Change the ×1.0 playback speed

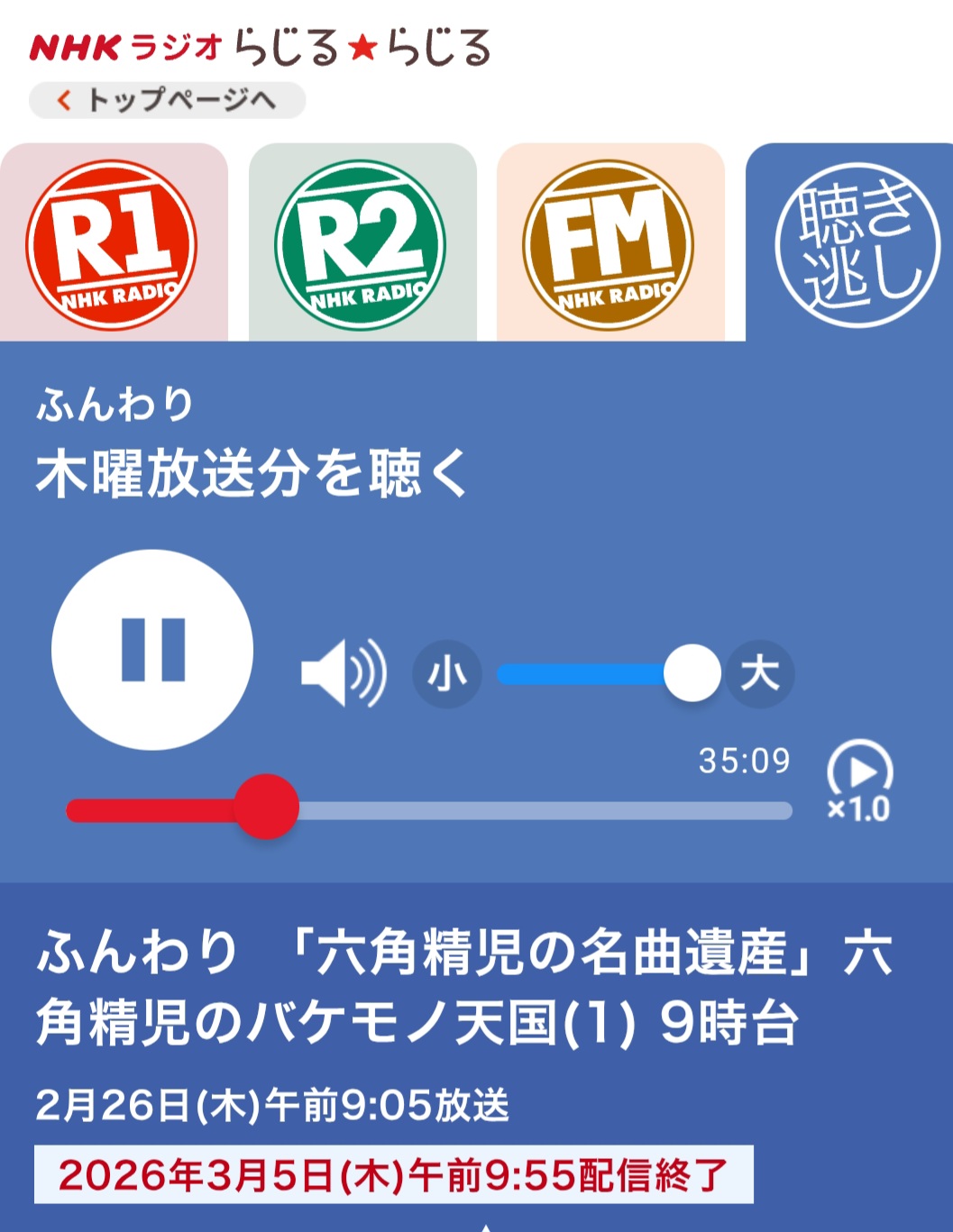859,782
